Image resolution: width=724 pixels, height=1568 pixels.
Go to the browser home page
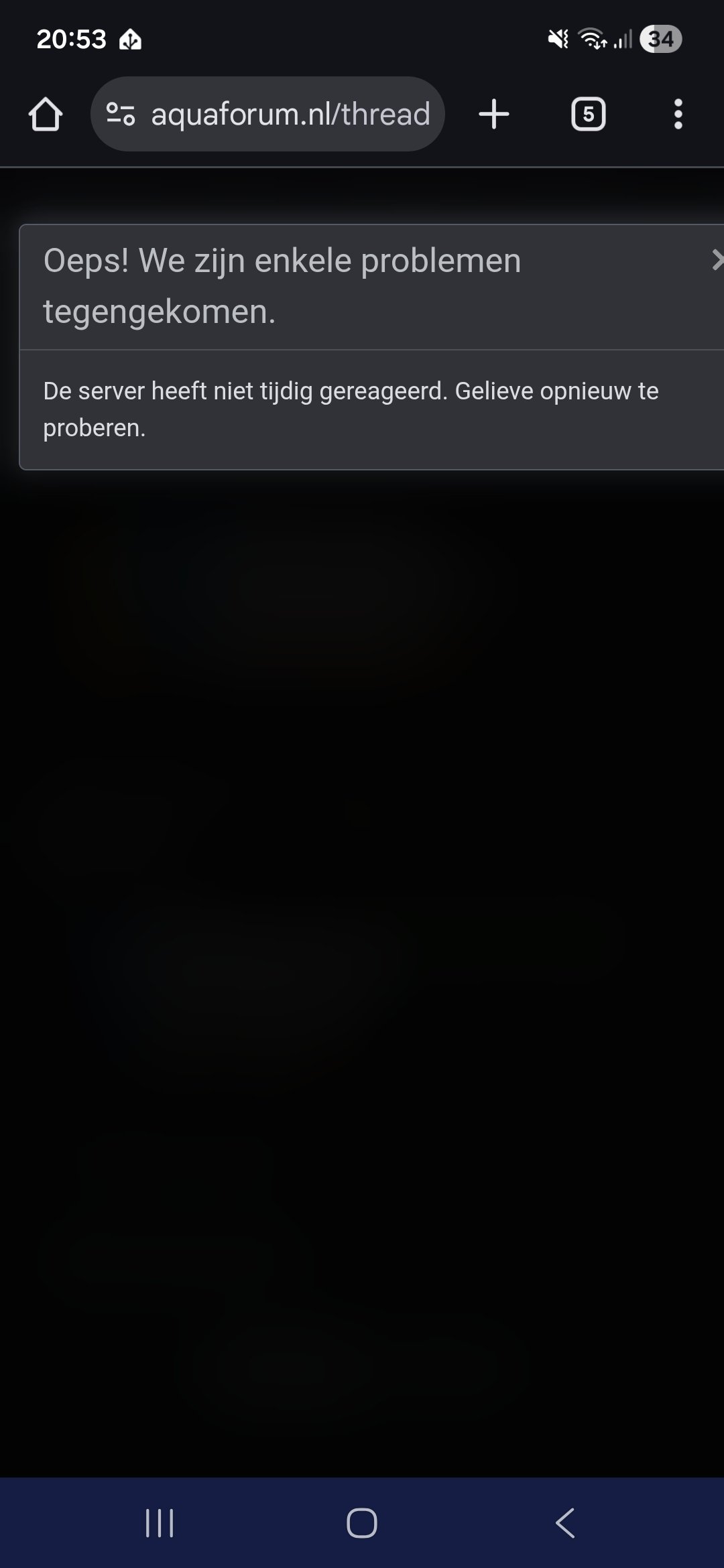[x=46, y=114]
